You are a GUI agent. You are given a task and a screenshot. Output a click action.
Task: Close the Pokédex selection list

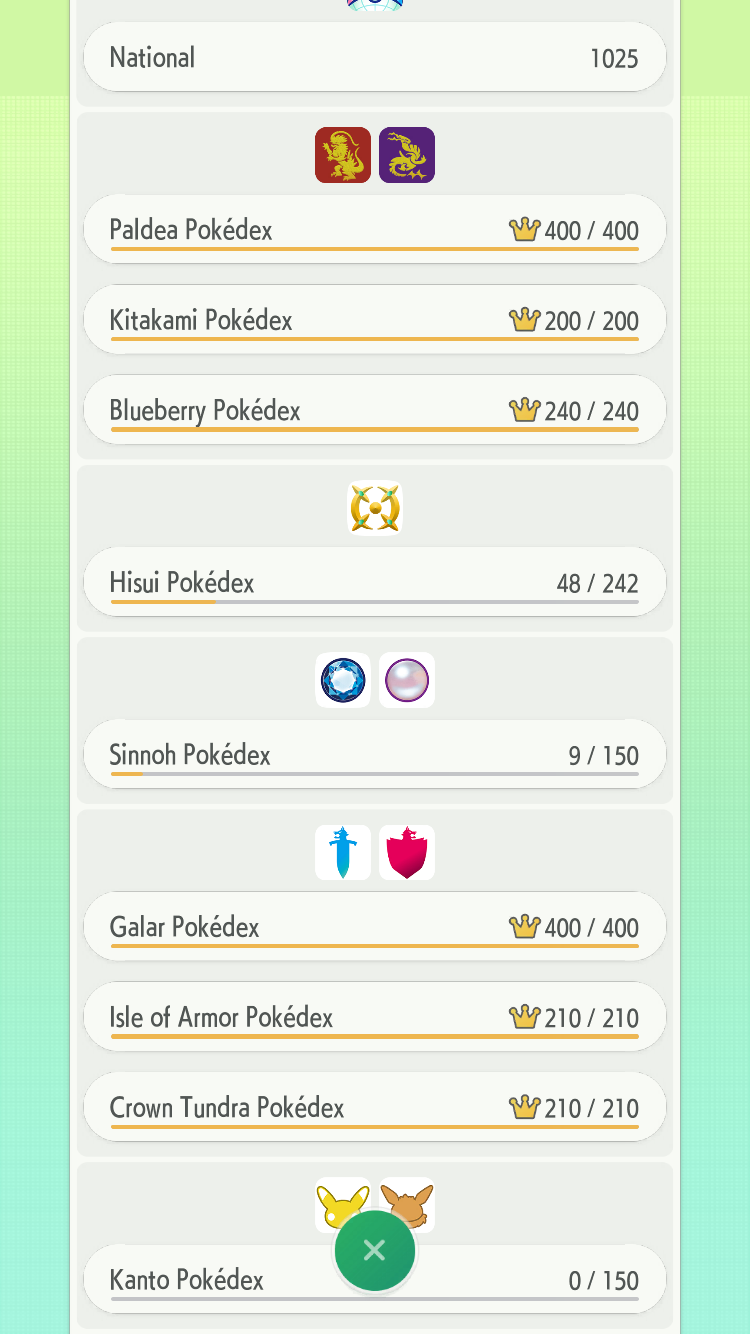[x=375, y=1250]
